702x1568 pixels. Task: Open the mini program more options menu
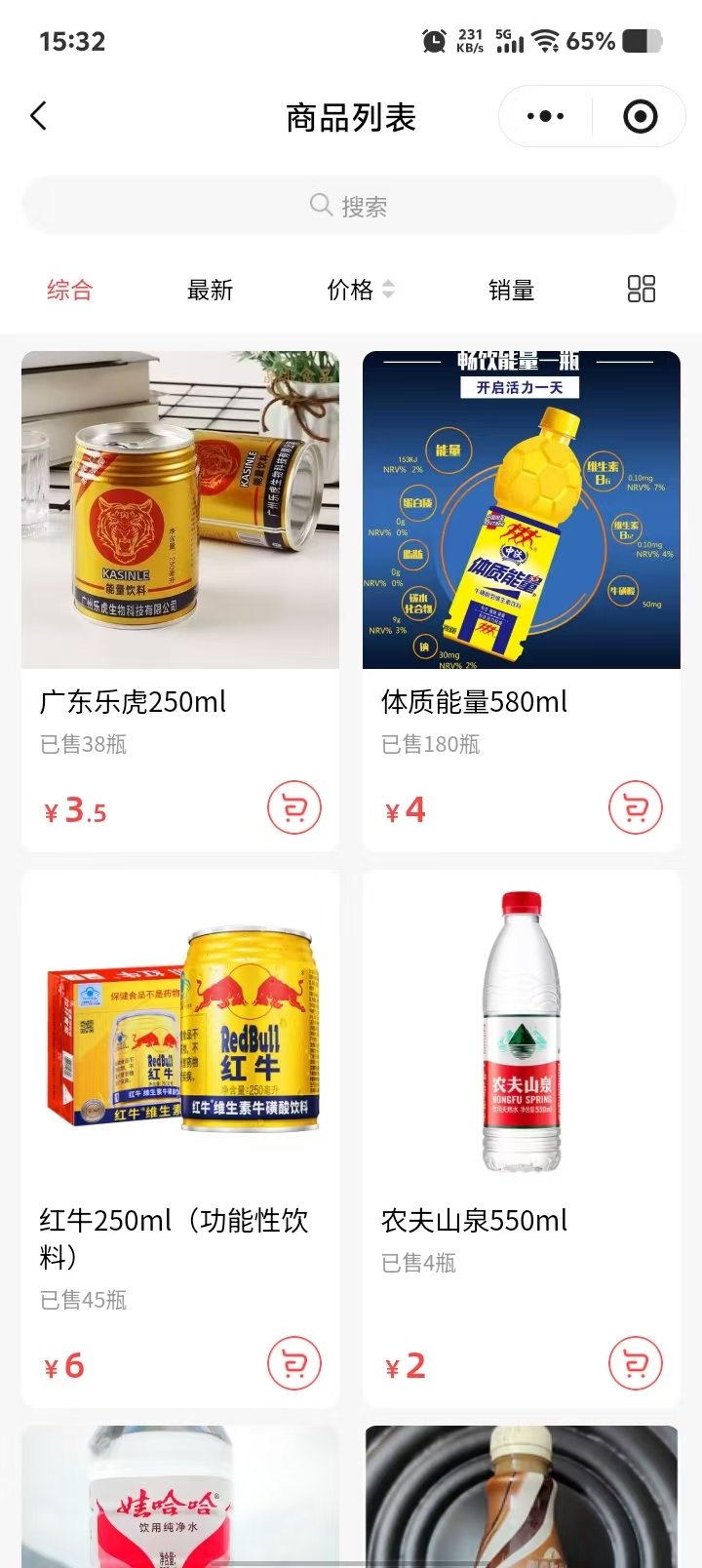pos(545,117)
